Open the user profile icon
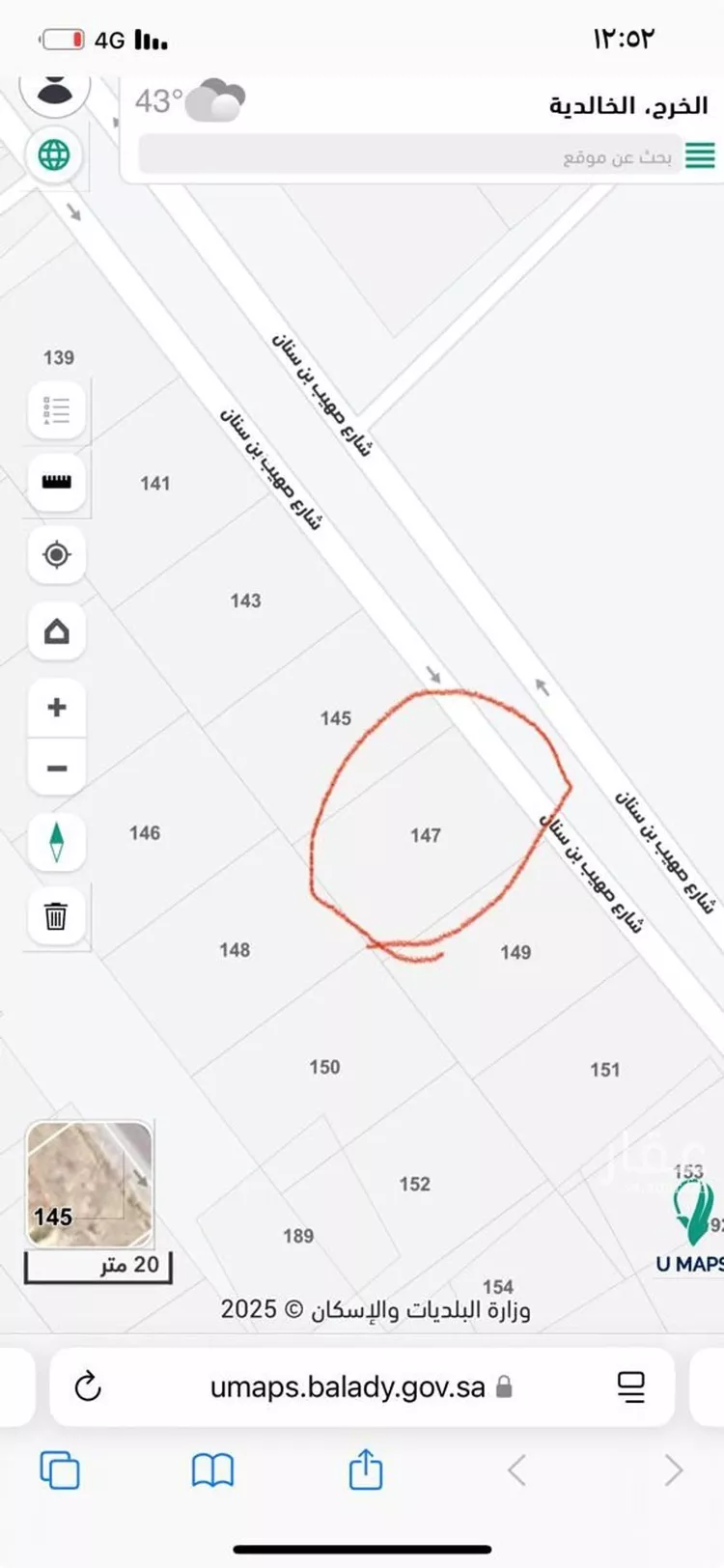Image resolution: width=724 pixels, height=1568 pixels. point(55,90)
